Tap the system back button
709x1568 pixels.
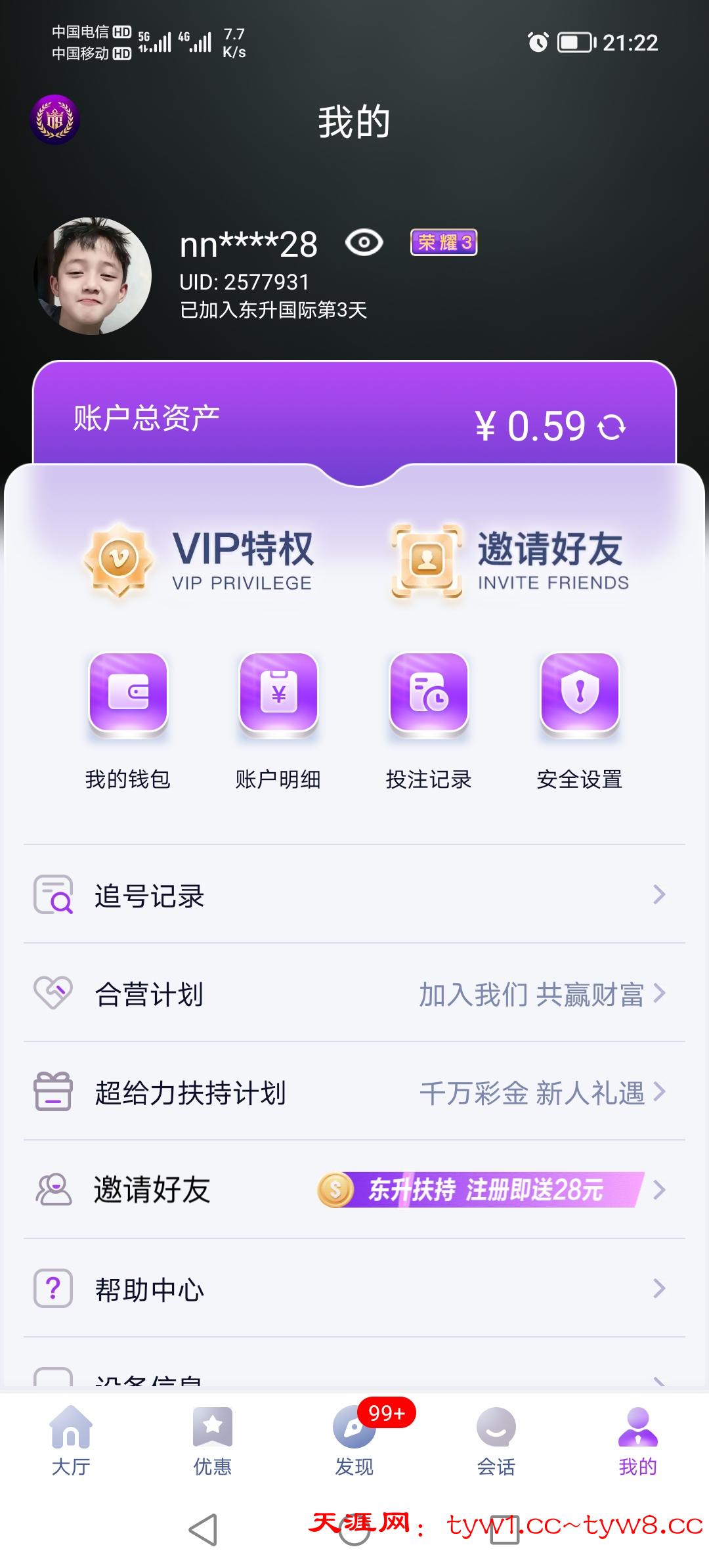(x=203, y=1530)
